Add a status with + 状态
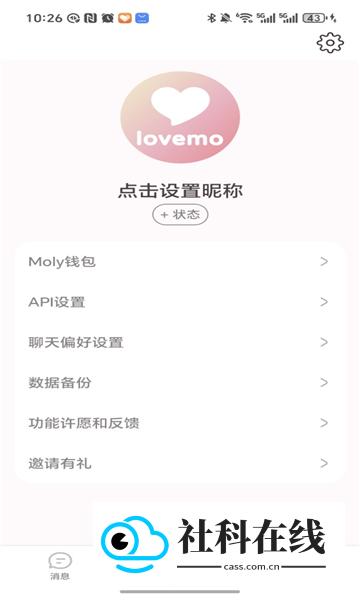This screenshot has width=360, height=600. pos(180,214)
